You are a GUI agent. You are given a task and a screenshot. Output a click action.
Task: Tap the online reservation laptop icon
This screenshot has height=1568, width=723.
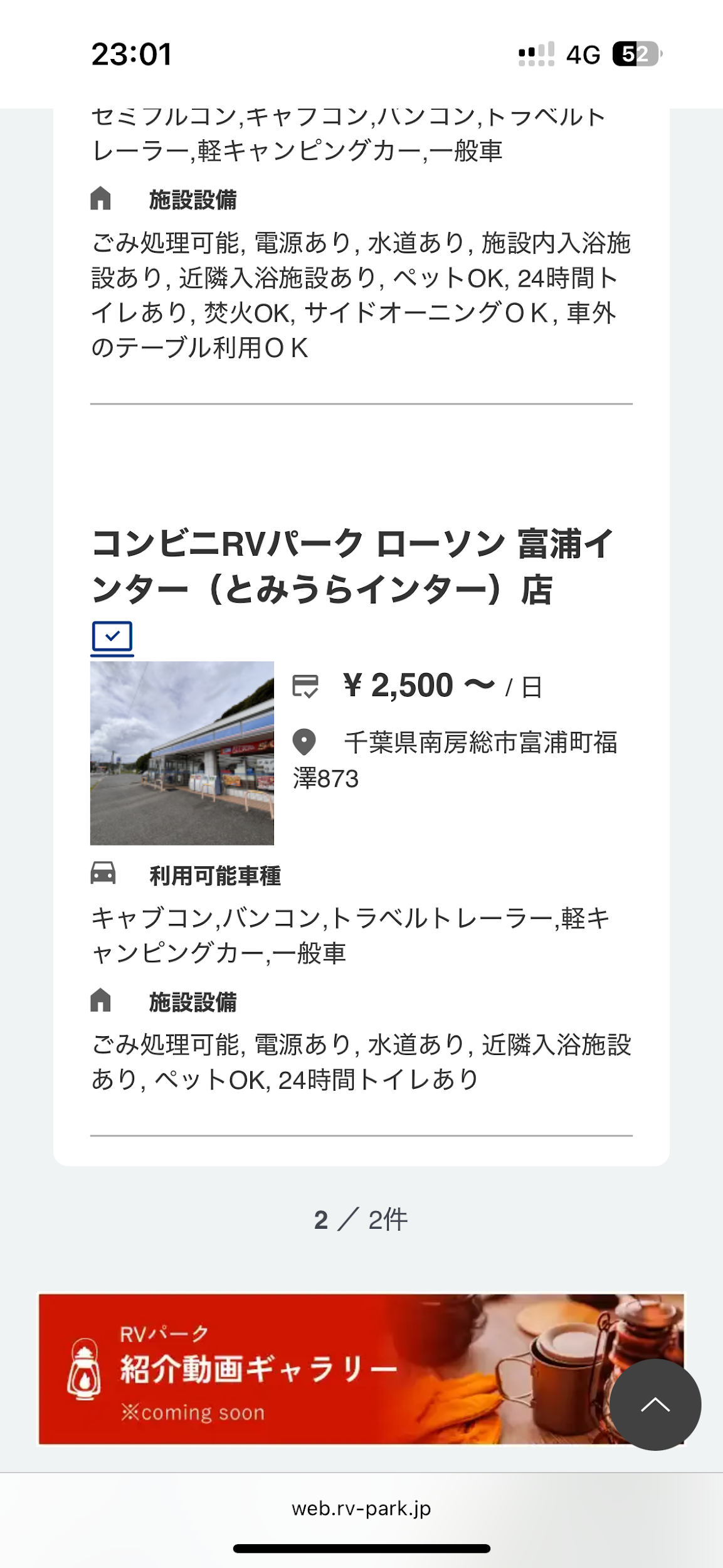tap(112, 637)
